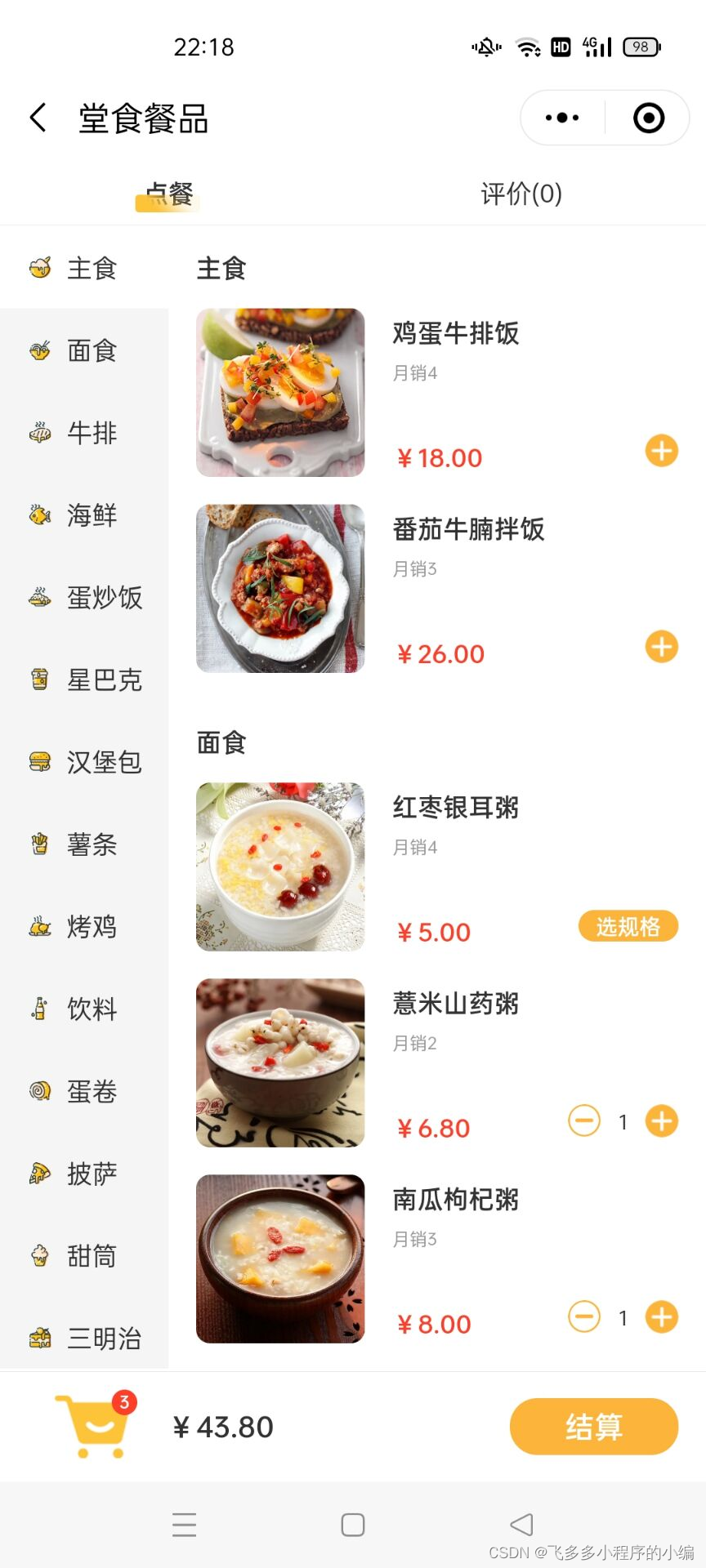This screenshot has height=1568, width=706.
Task: Close the mini program via the circle icon
Action: pos(649,118)
